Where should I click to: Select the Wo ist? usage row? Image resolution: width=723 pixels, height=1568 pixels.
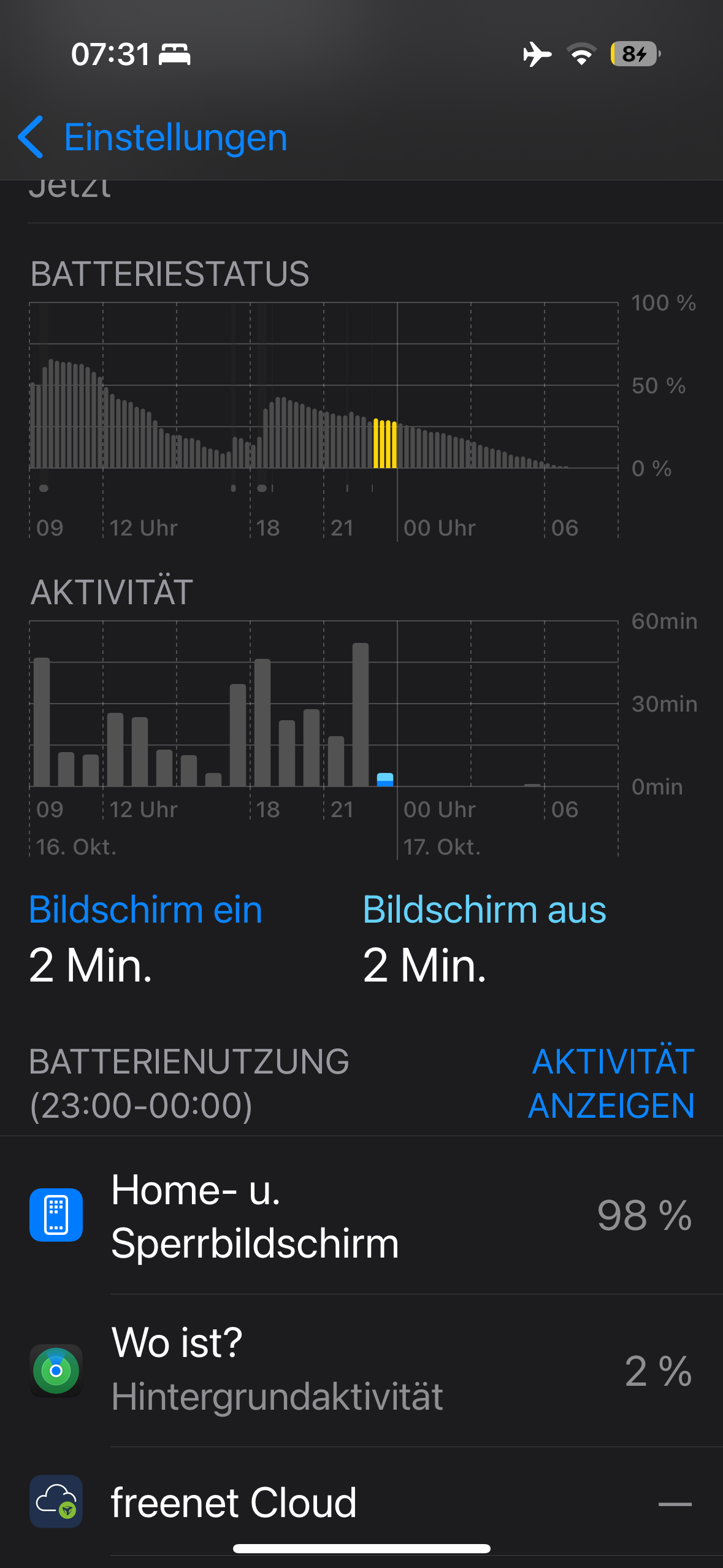click(361, 1370)
